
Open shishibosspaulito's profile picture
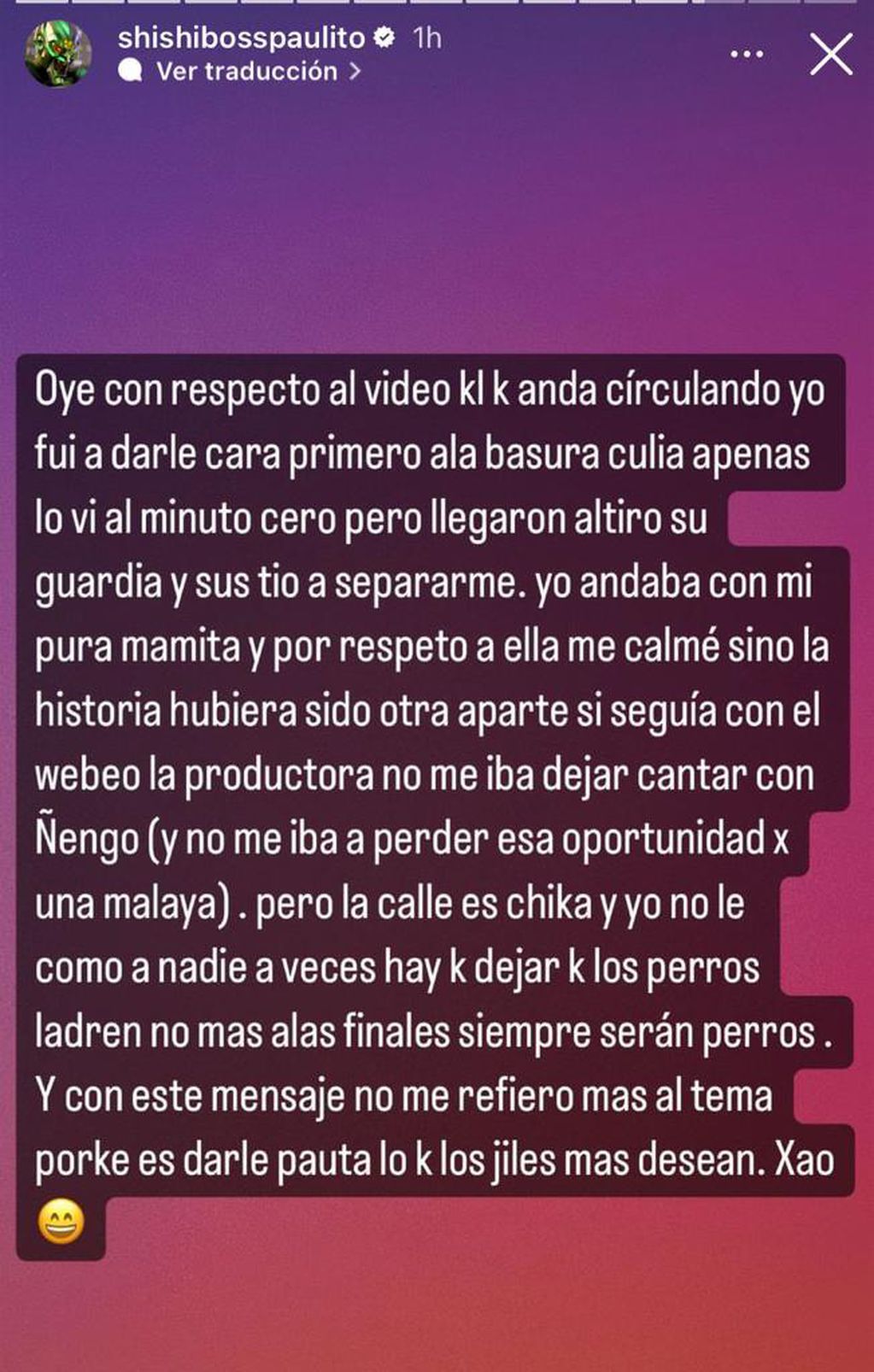click(x=58, y=54)
